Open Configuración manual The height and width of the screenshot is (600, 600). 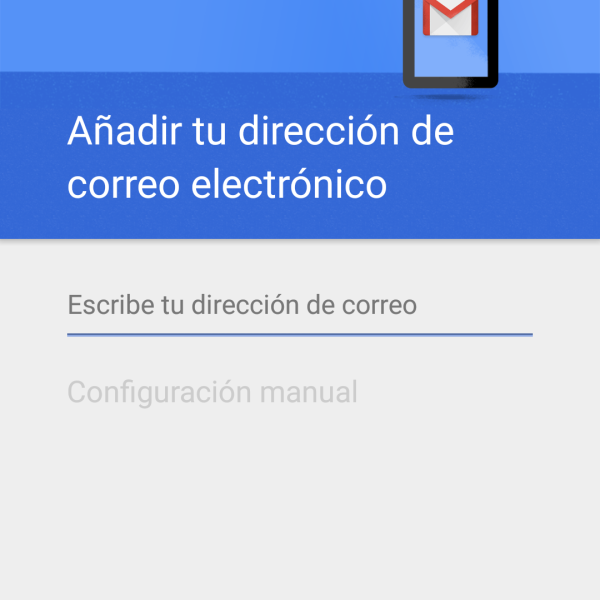tap(212, 392)
